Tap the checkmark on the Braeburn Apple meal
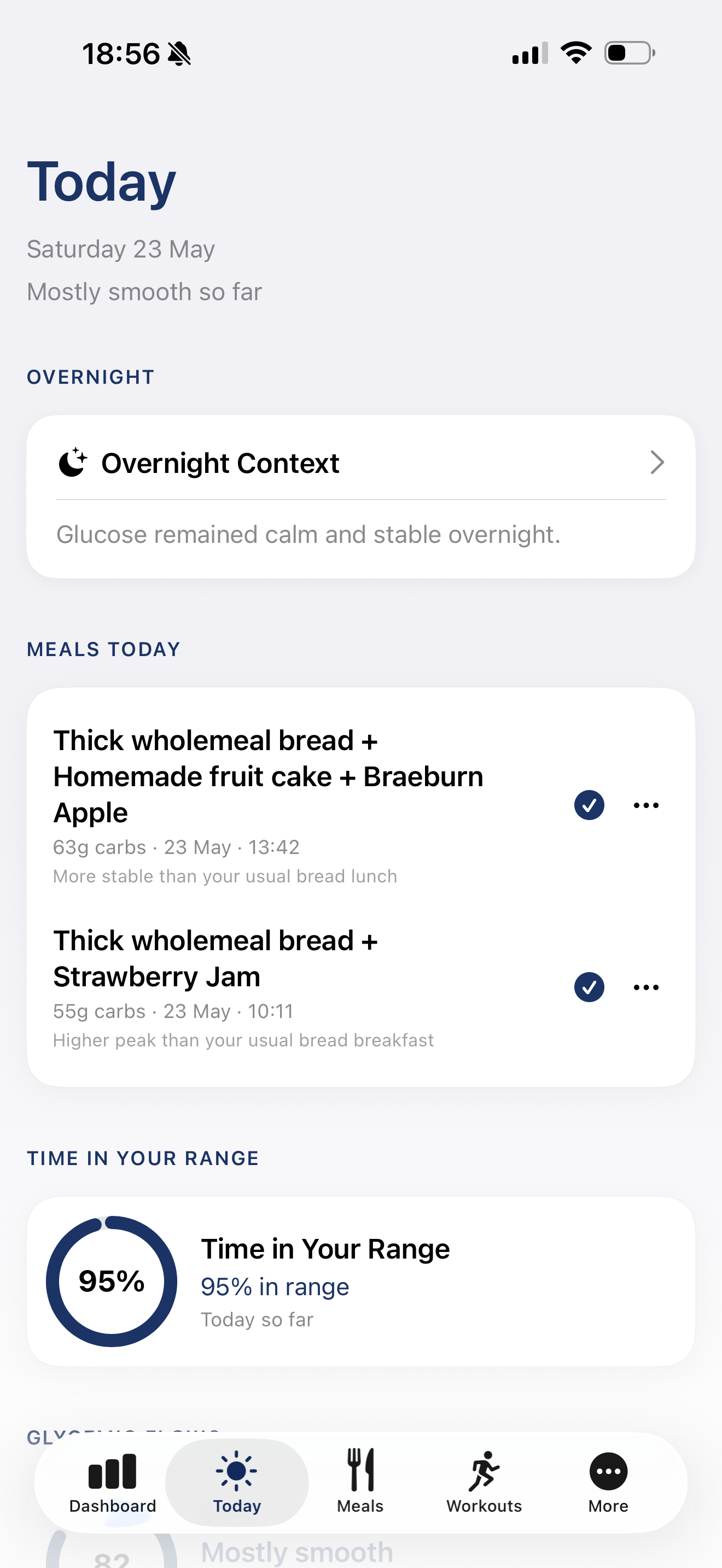 (x=589, y=805)
